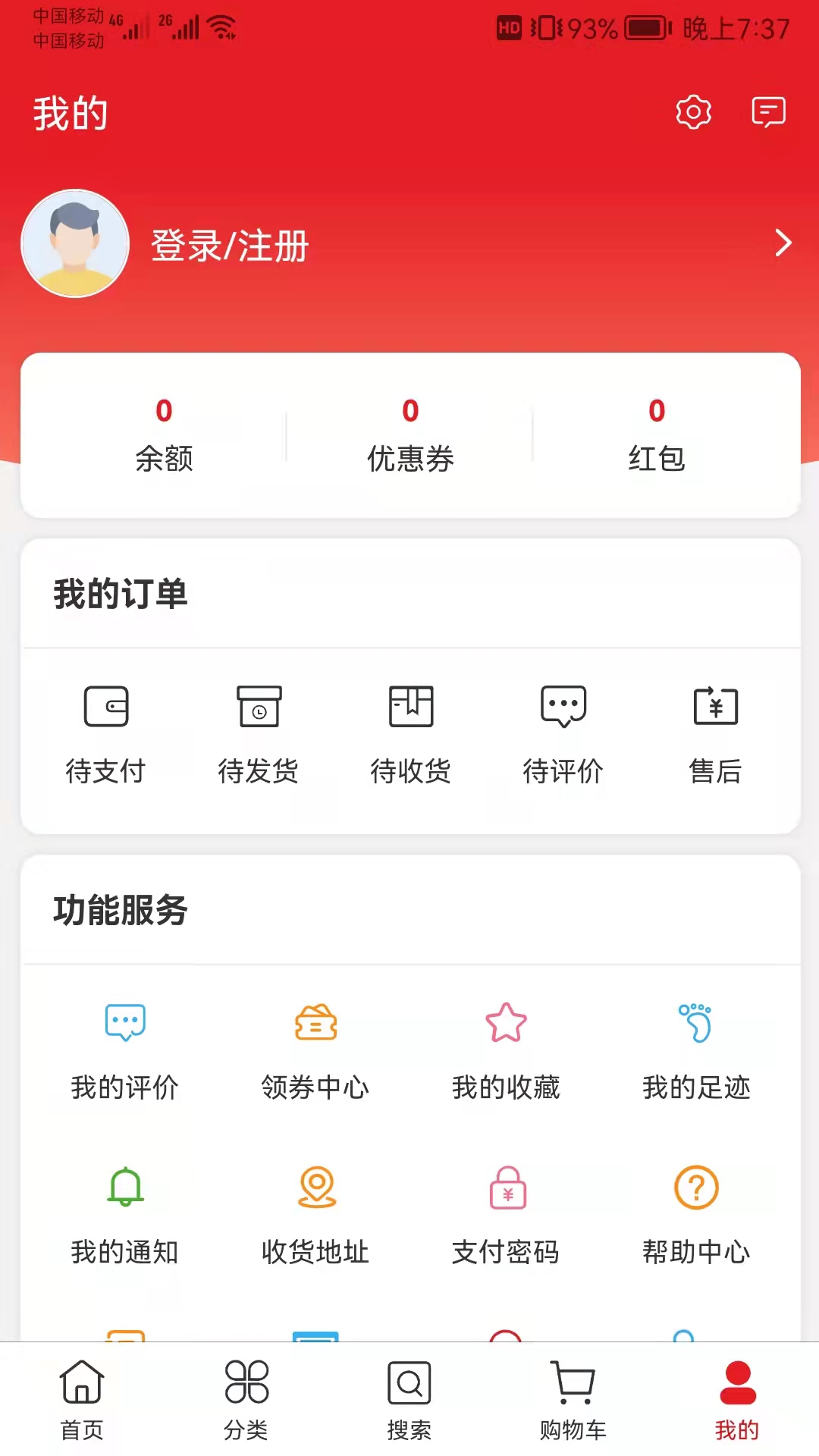Image resolution: width=819 pixels, height=1456 pixels.
Task: Expand the 登录/注册 profile chevron
Action: [x=783, y=245]
